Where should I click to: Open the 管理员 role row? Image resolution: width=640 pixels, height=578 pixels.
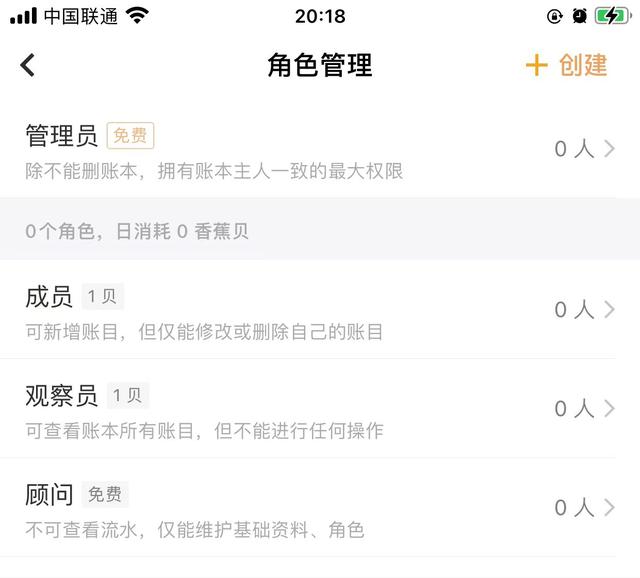coord(320,150)
